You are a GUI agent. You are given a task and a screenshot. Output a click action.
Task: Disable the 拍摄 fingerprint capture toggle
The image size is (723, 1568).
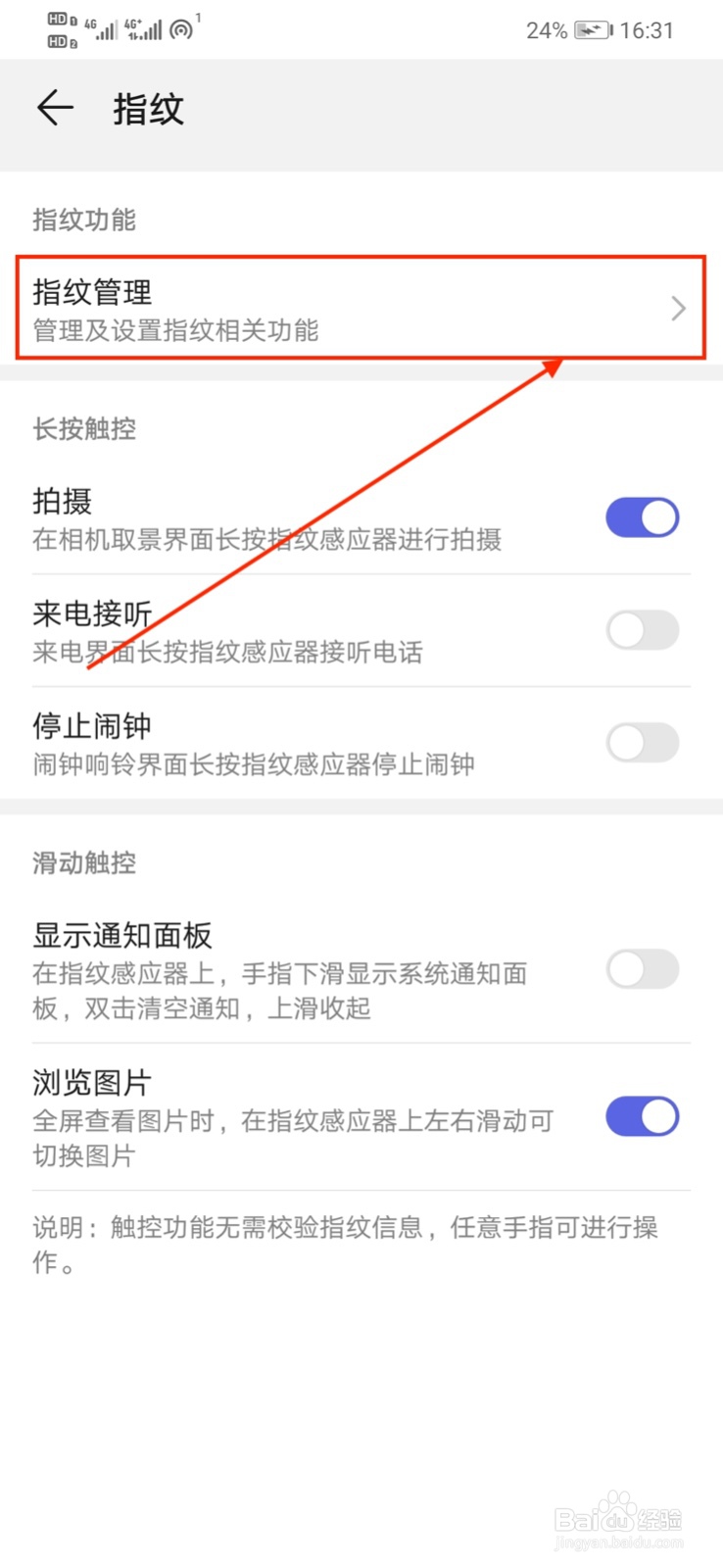coord(642,517)
